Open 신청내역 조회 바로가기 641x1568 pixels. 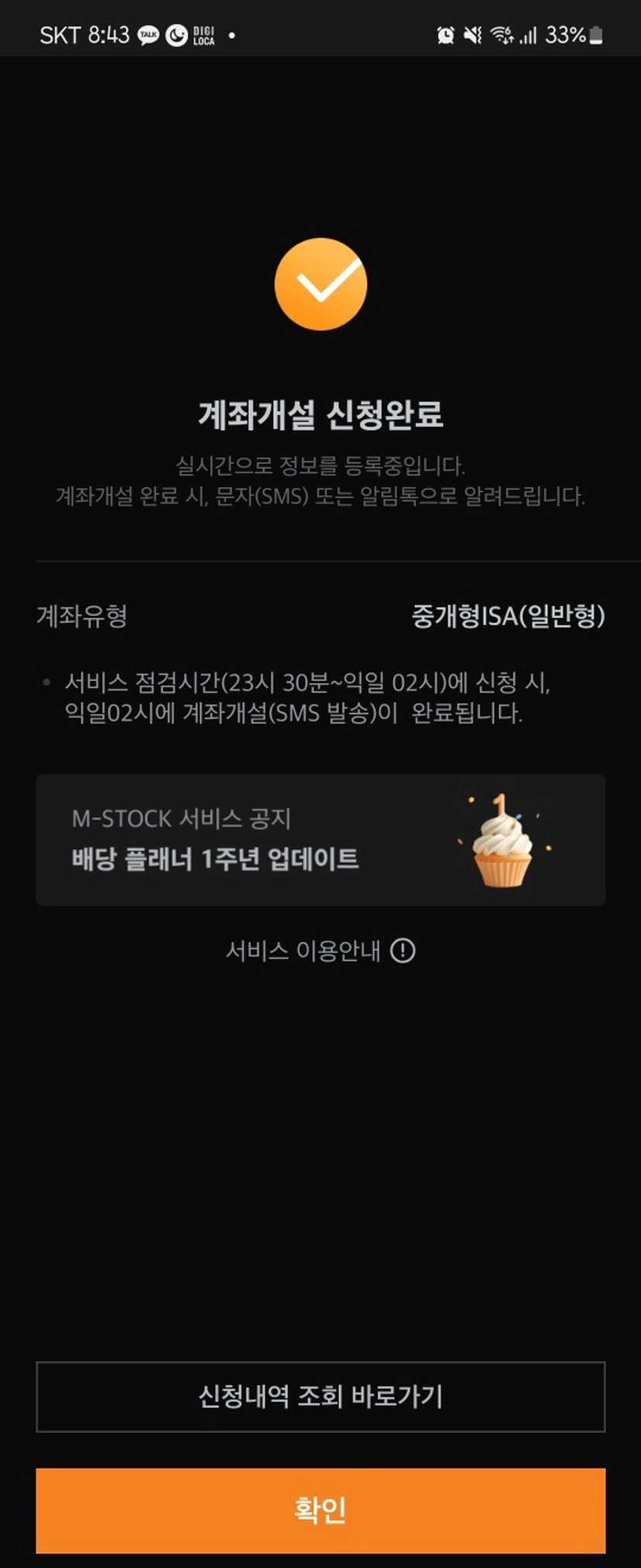tap(320, 1397)
